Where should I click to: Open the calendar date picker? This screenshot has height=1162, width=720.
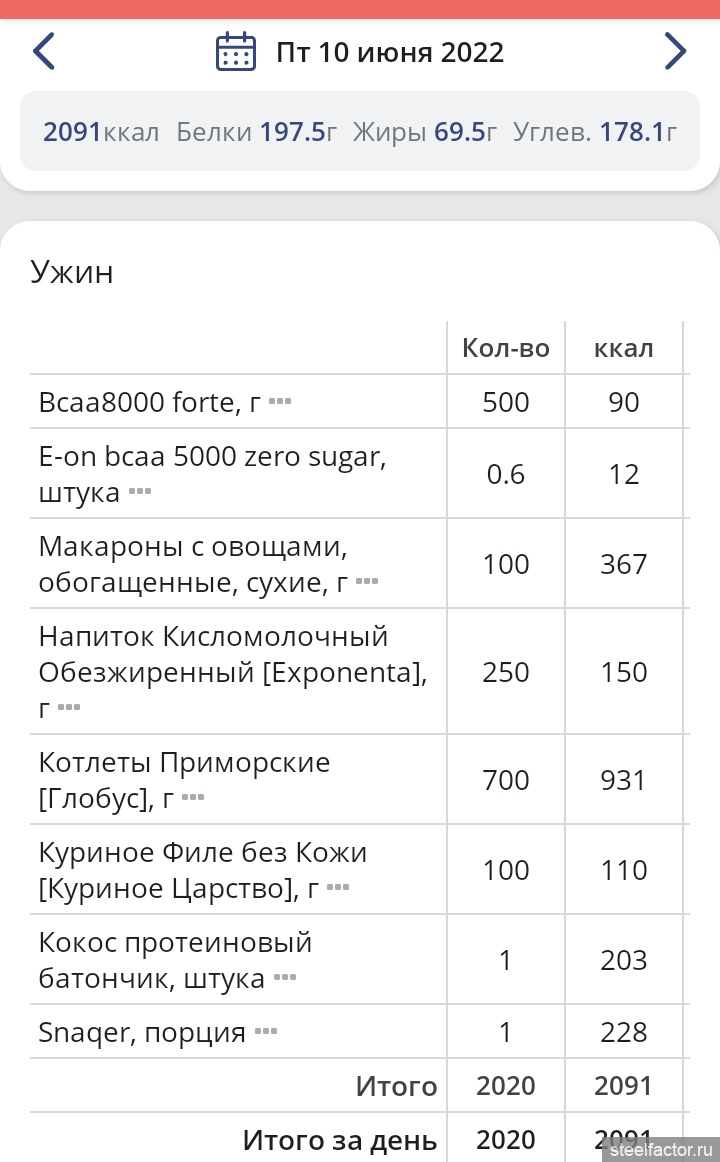pos(236,52)
